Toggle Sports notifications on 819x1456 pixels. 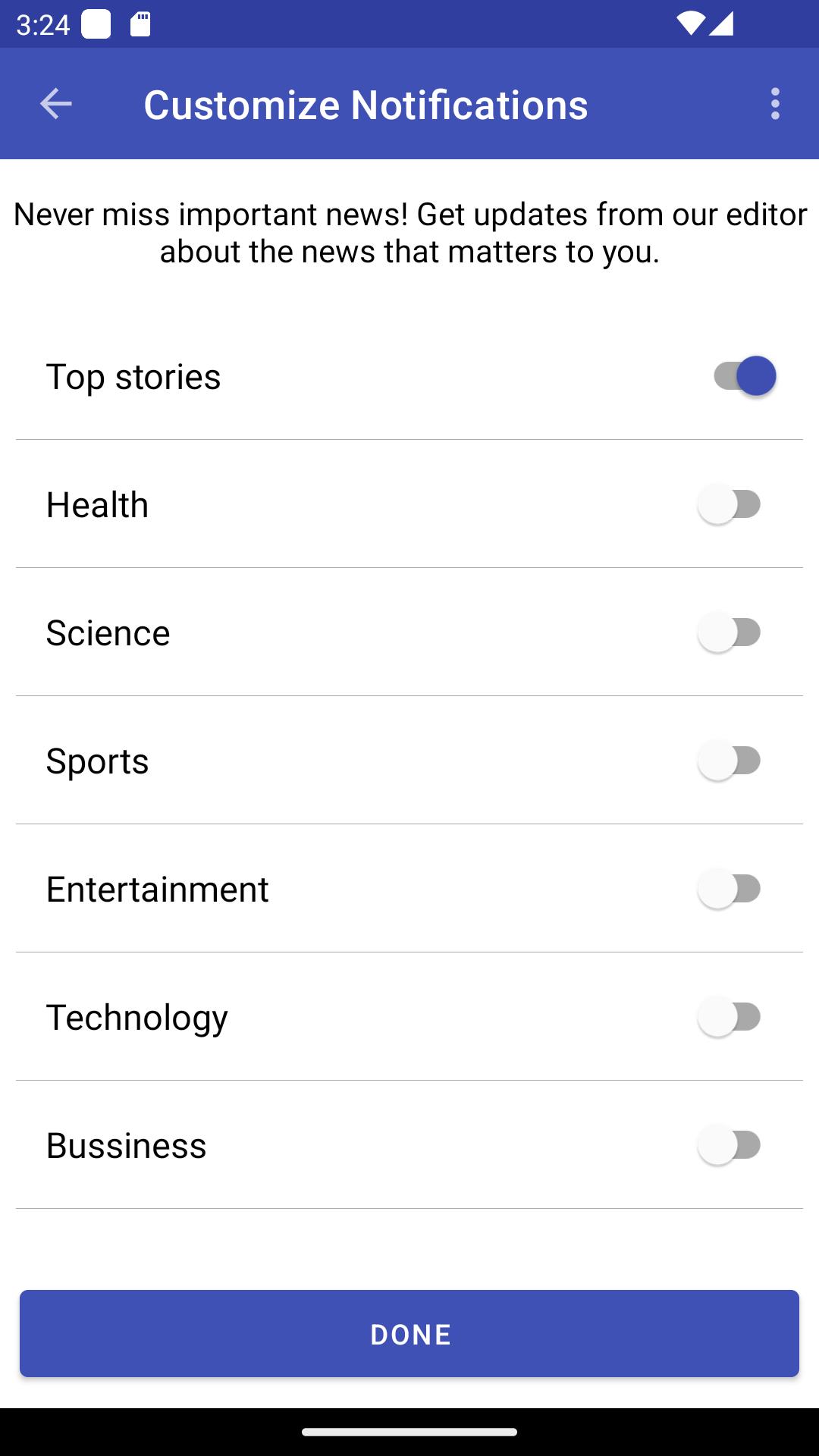pyautogui.click(x=730, y=761)
